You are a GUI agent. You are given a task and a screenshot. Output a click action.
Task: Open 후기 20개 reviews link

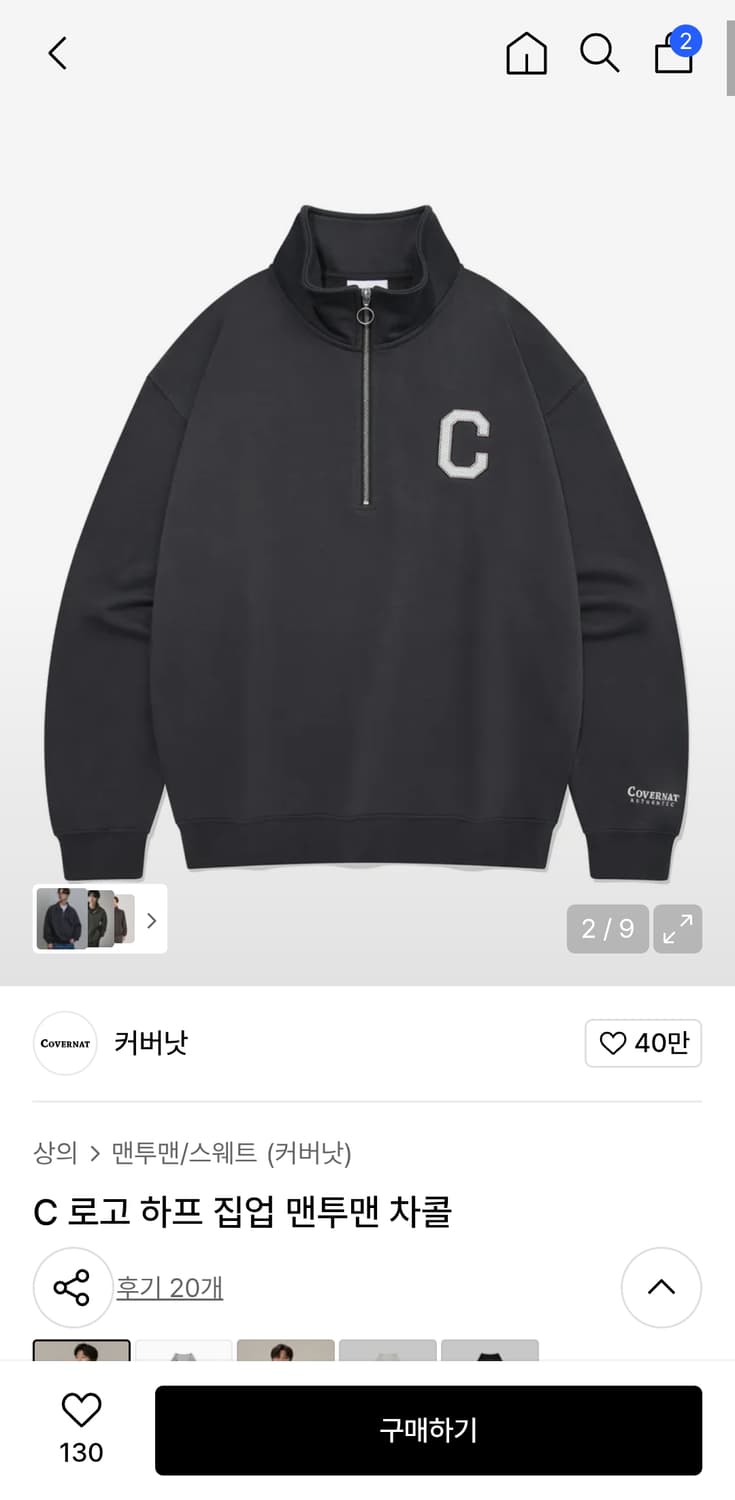point(170,1288)
